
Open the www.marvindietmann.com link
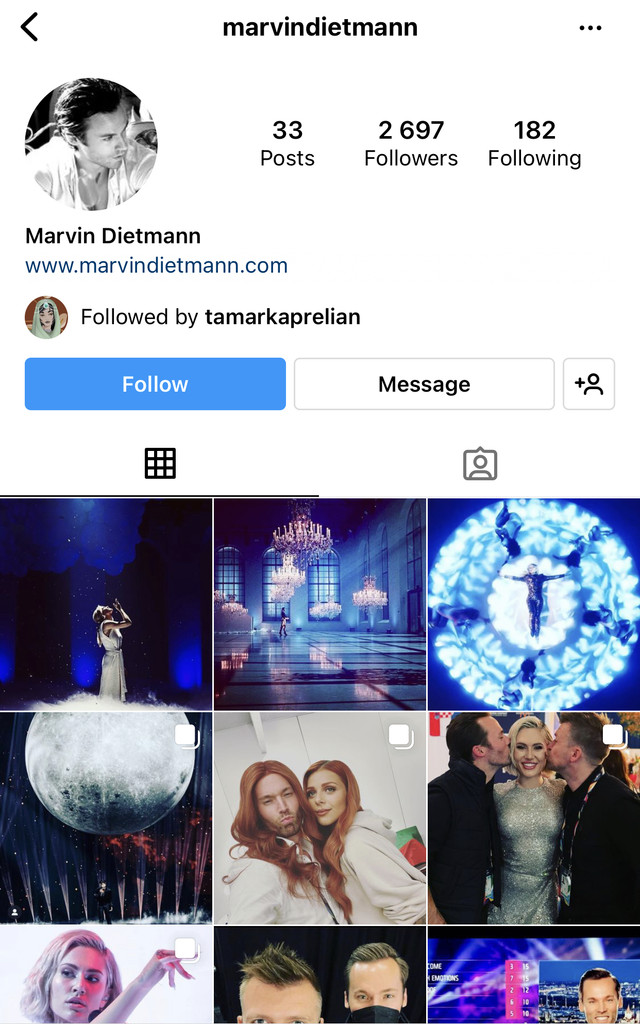(x=156, y=266)
